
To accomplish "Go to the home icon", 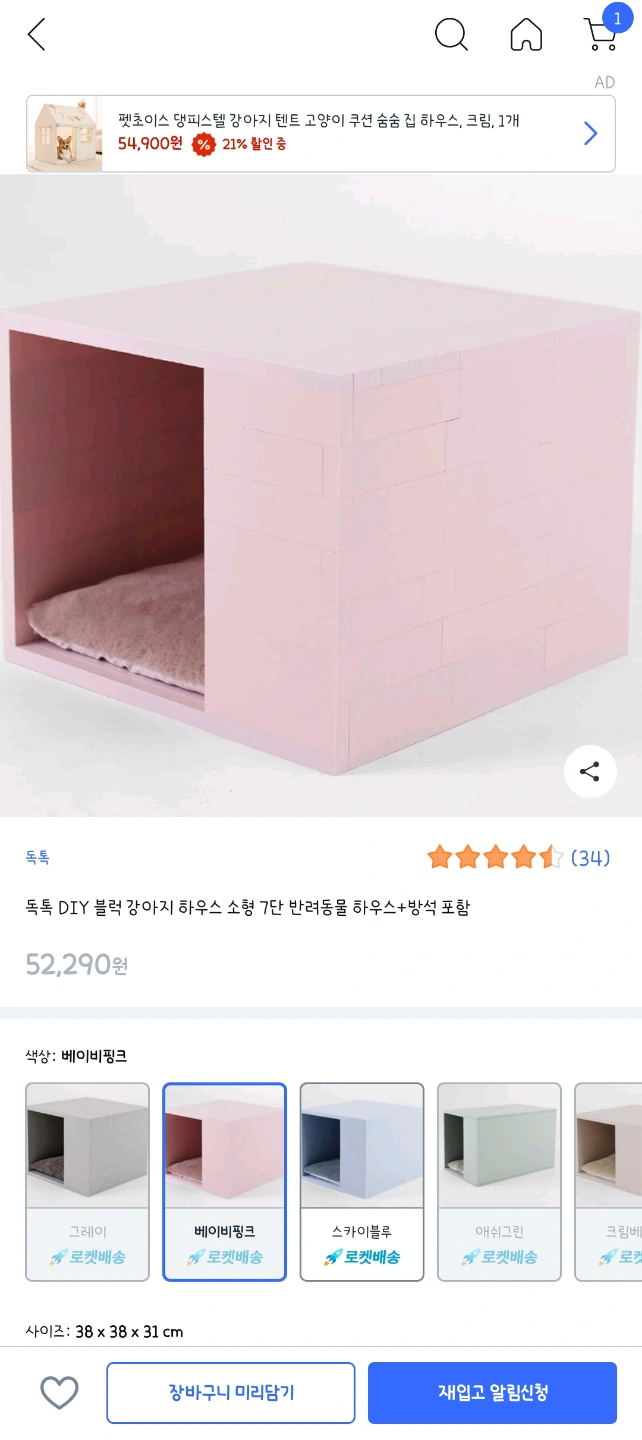I will click(526, 35).
